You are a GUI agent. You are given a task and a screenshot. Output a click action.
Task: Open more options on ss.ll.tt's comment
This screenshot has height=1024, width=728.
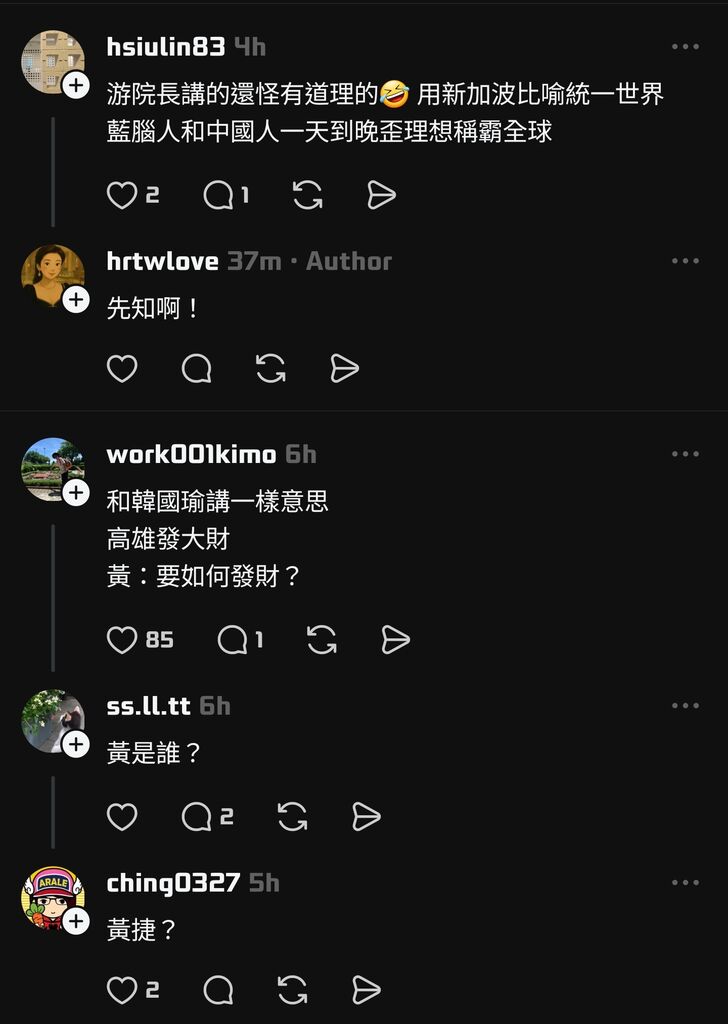pyautogui.click(x=685, y=706)
